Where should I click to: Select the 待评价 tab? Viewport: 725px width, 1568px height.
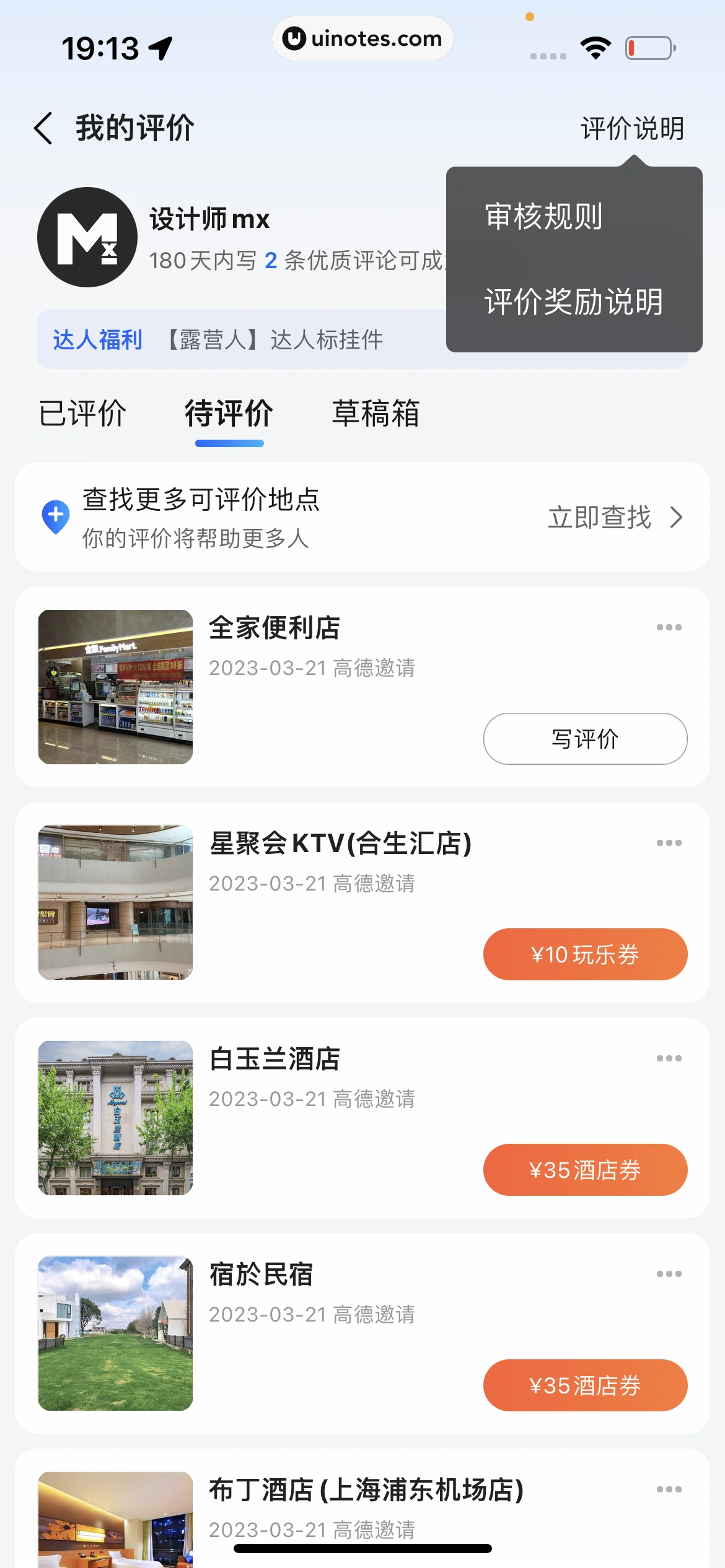pos(229,414)
